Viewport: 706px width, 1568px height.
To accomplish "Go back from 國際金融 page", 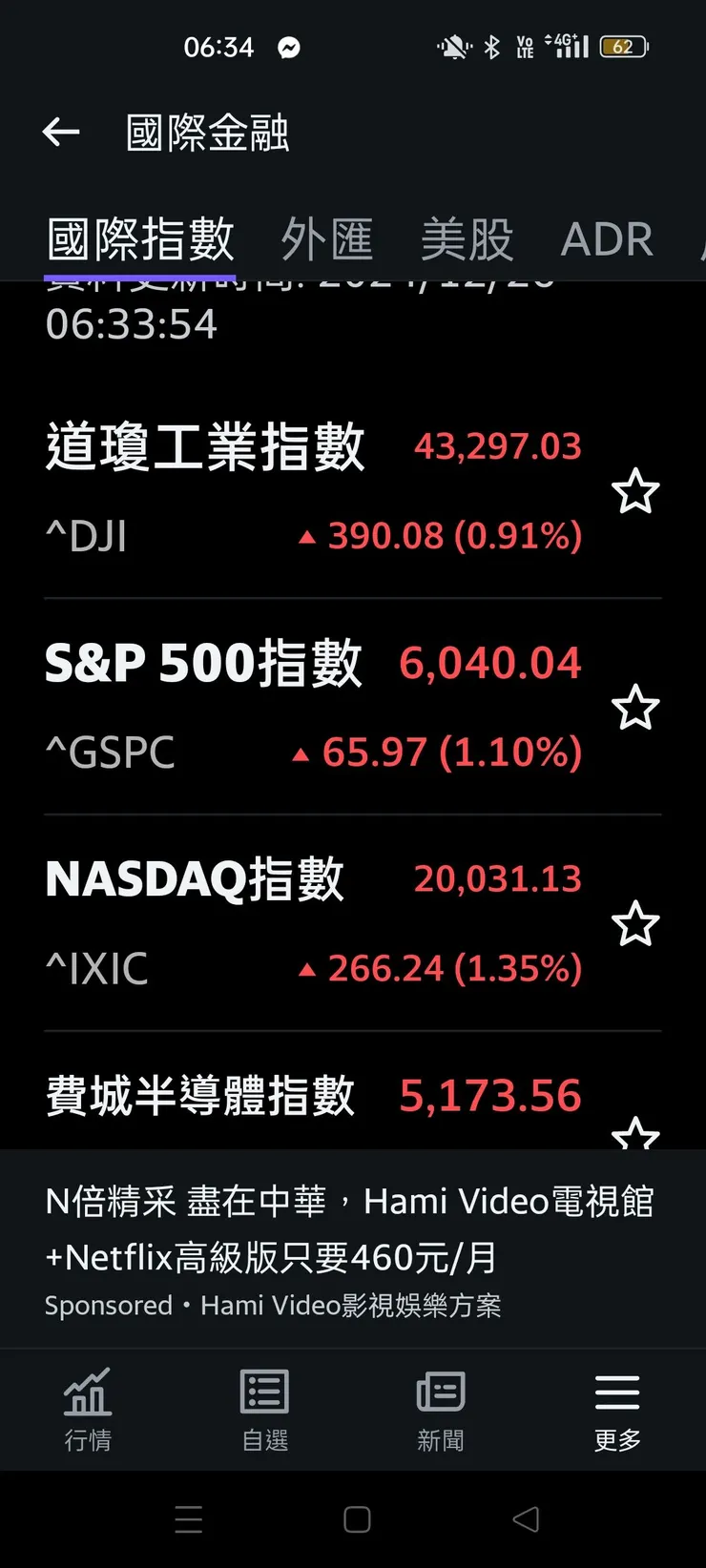I will pos(61,133).
